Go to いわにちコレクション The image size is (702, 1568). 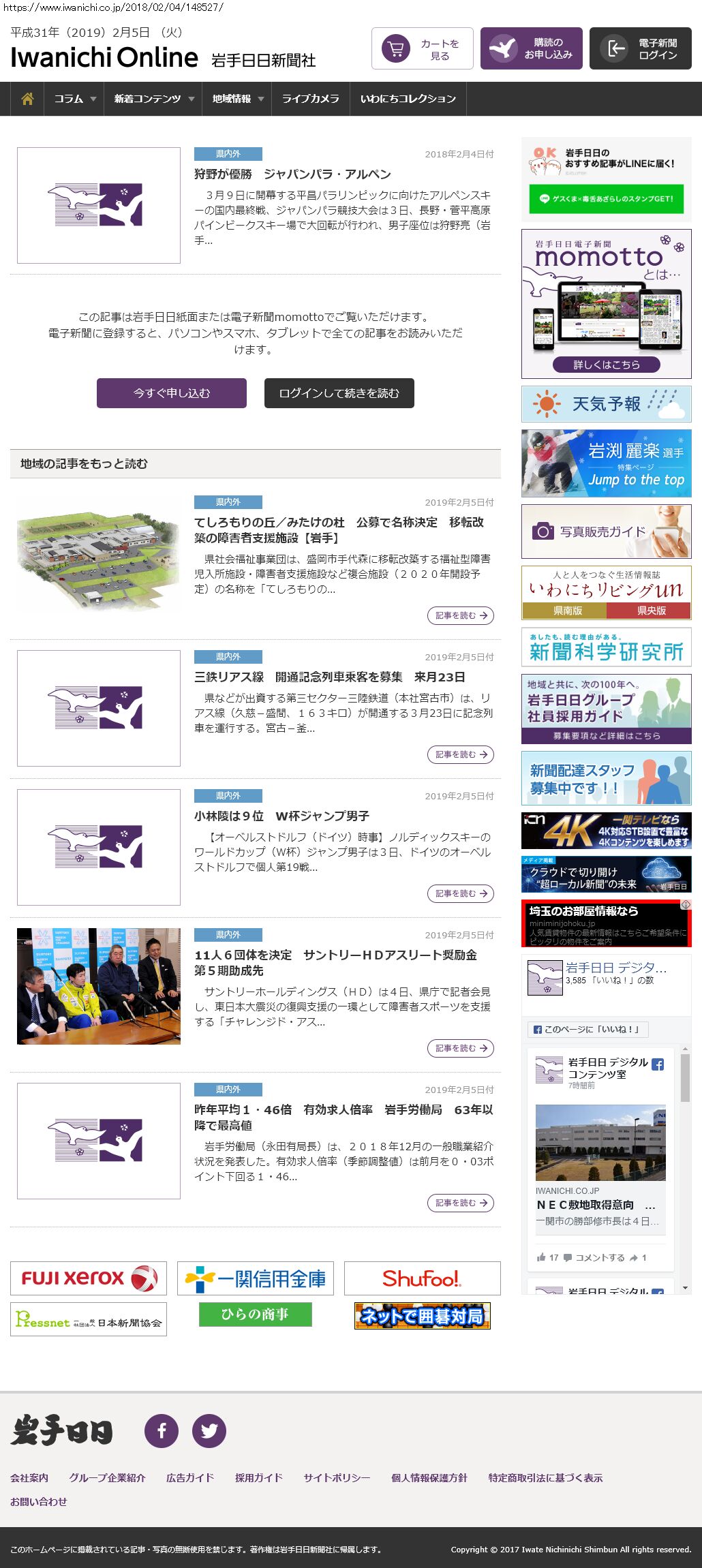(x=408, y=99)
